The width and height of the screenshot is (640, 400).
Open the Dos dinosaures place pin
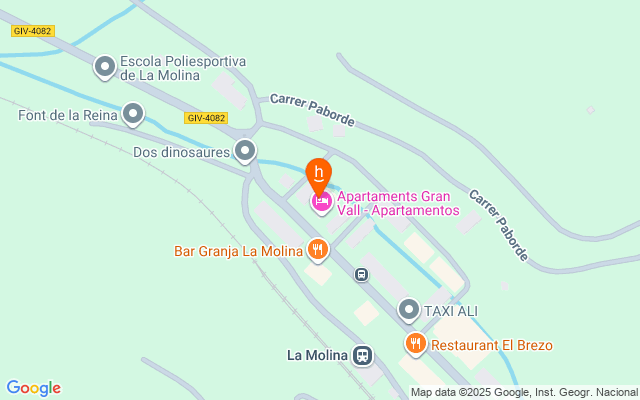[245, 153]
